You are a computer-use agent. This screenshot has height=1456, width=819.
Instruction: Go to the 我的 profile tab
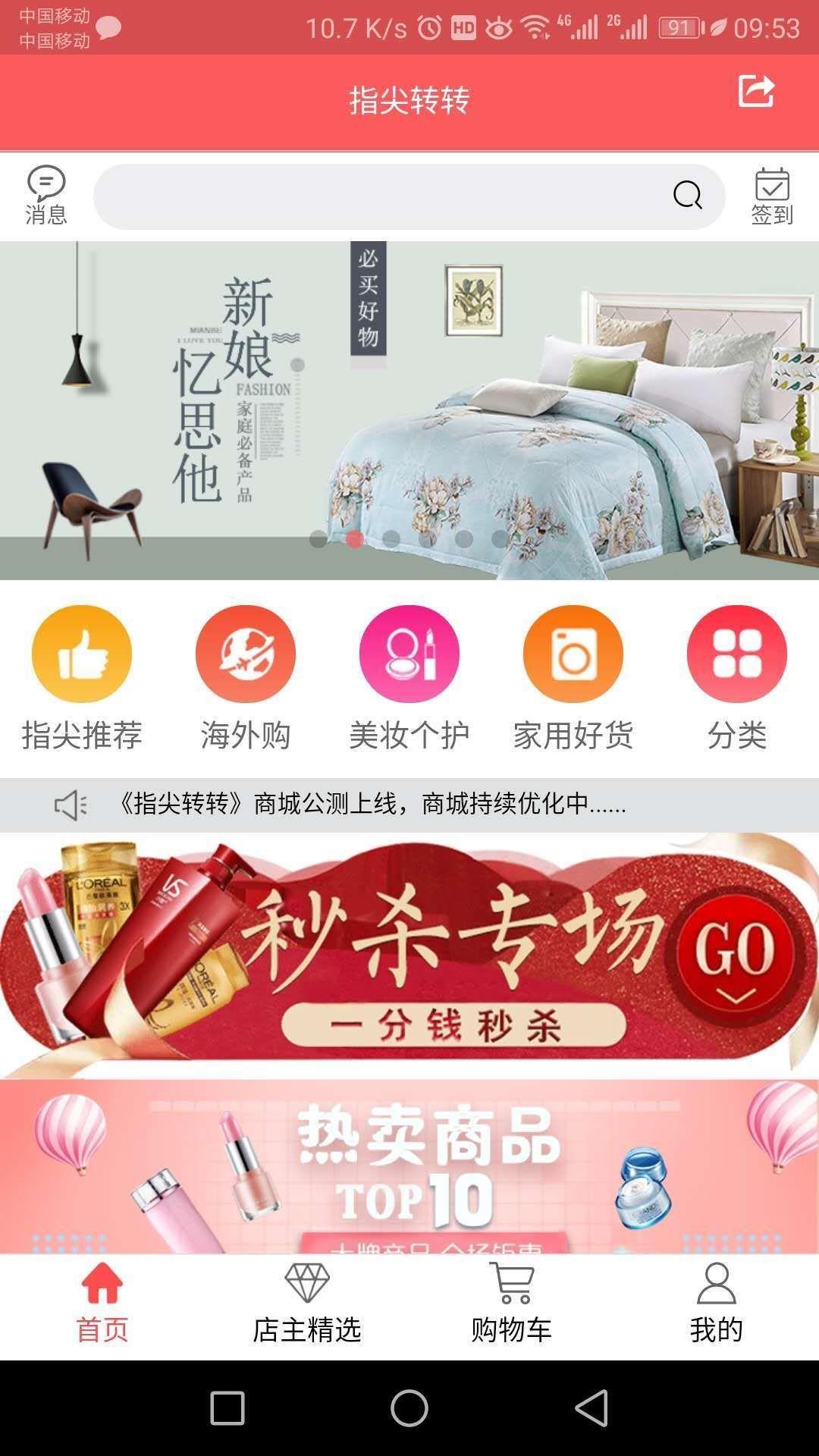click(x=716, y=1303)
